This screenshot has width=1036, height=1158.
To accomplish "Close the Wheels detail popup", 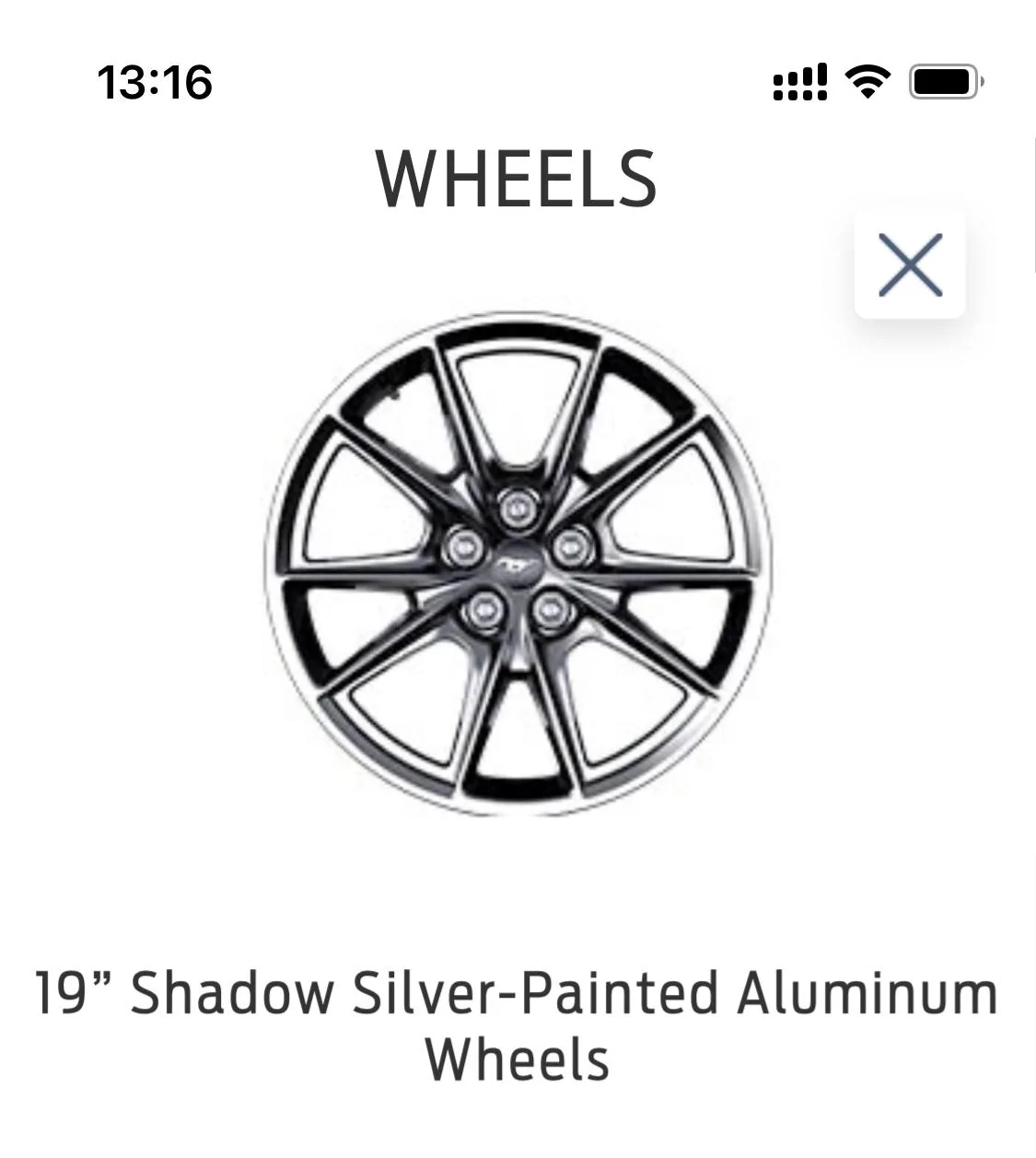I will pos(910,264).
